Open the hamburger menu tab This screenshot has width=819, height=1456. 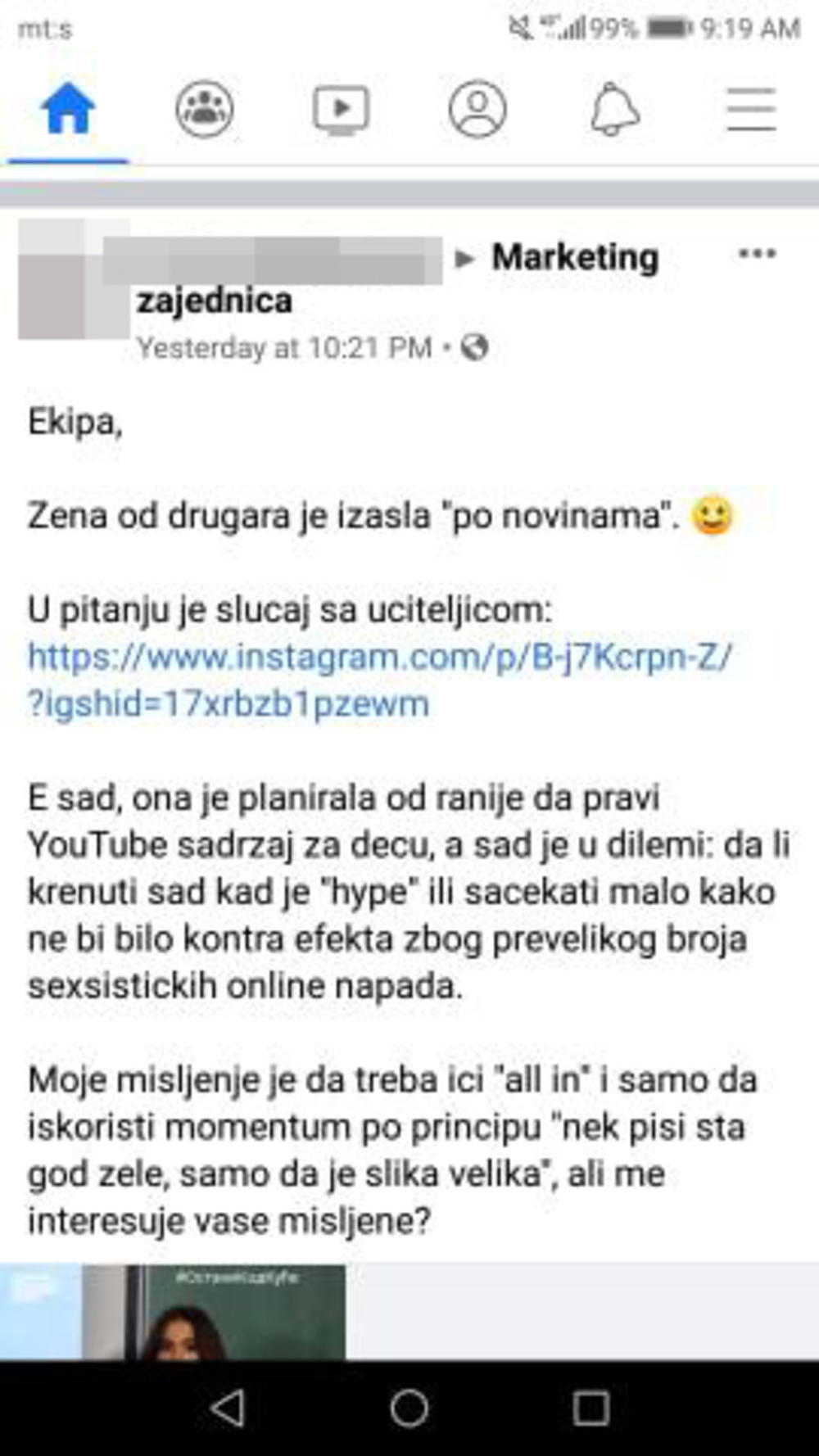tap(750, 110)
